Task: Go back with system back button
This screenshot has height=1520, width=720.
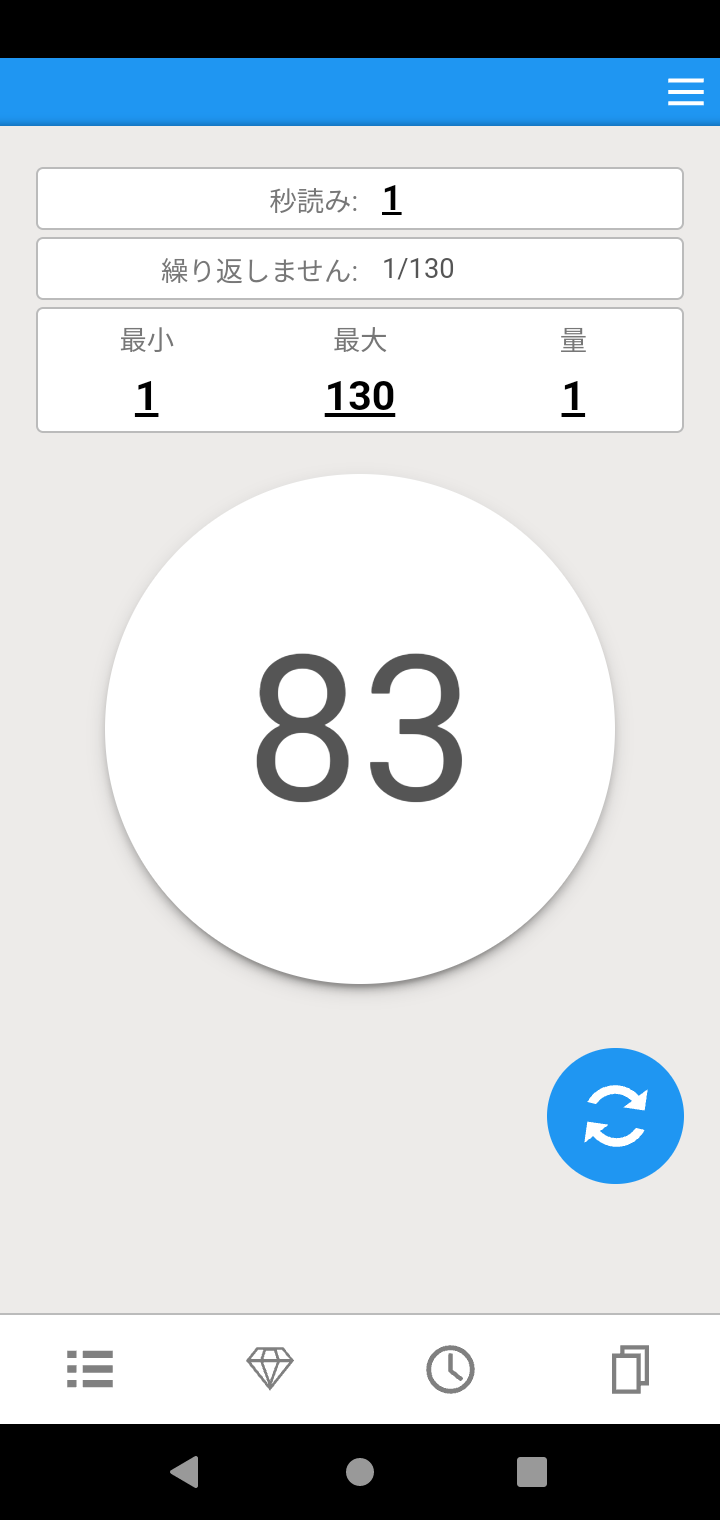Action: click(184, 1472)
